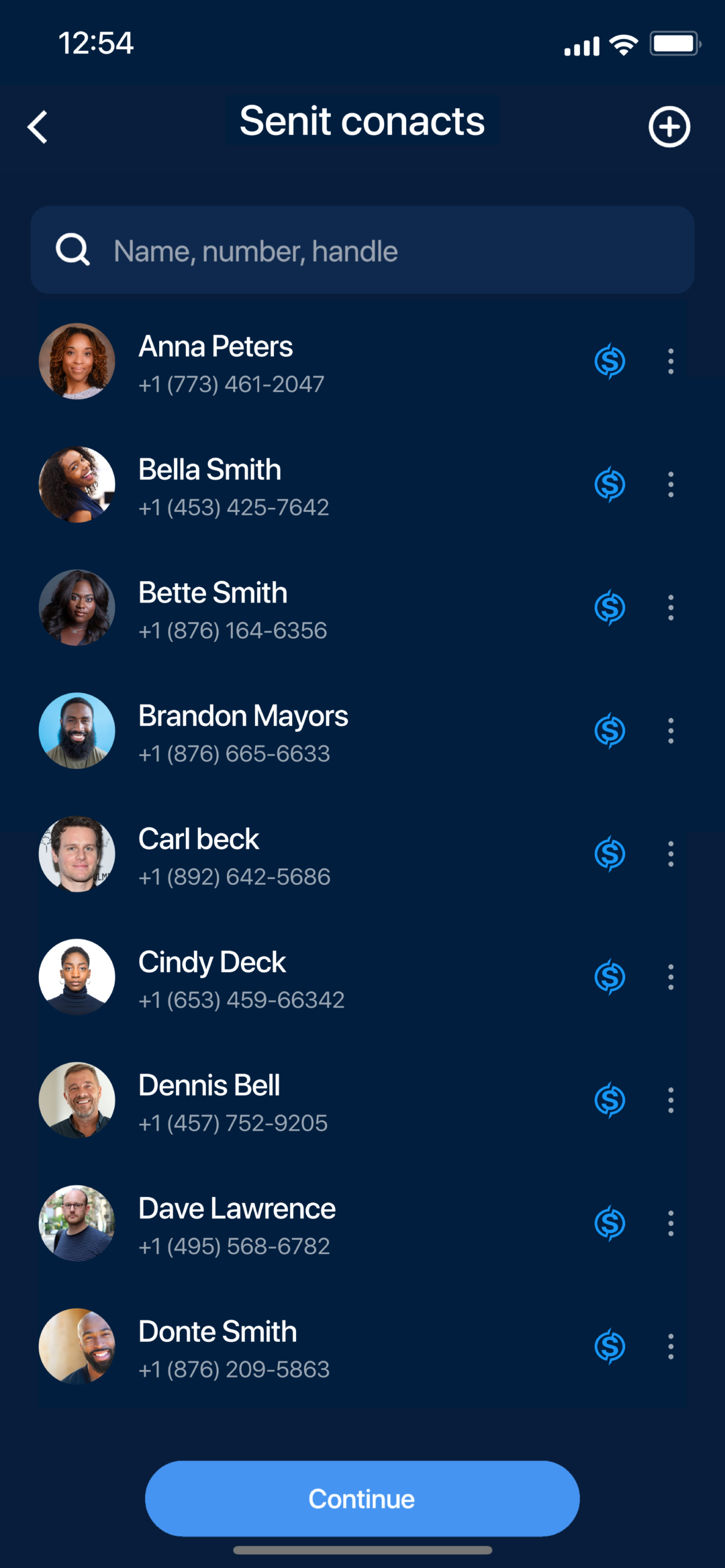Open options menu for Brandon Mayors
Image resolution: width=725 pixels, height=1568 pixels.
coord(671,731)
